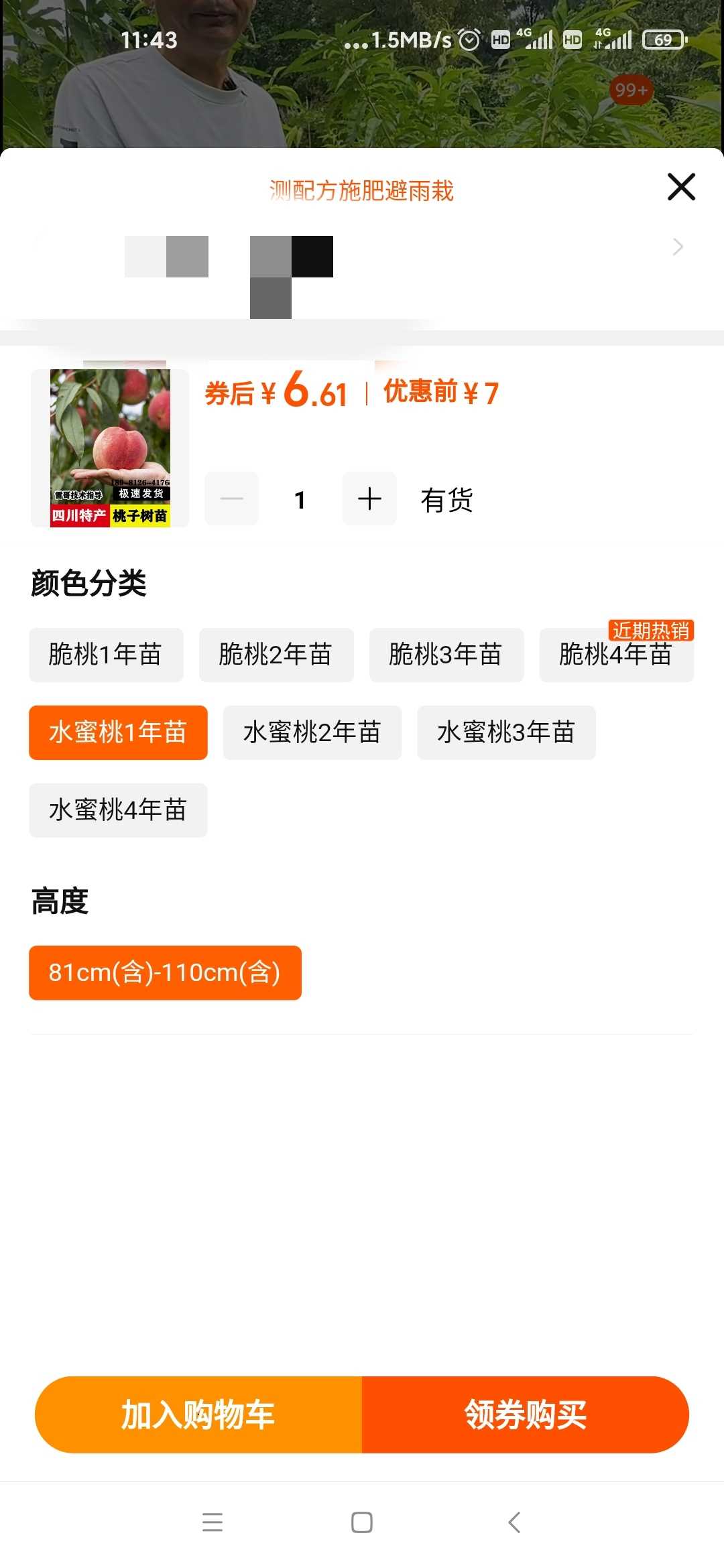Tap 领券购买 to buy with coupon
The width and height of the screenshot is (724, 1568).
[526, 1415]
